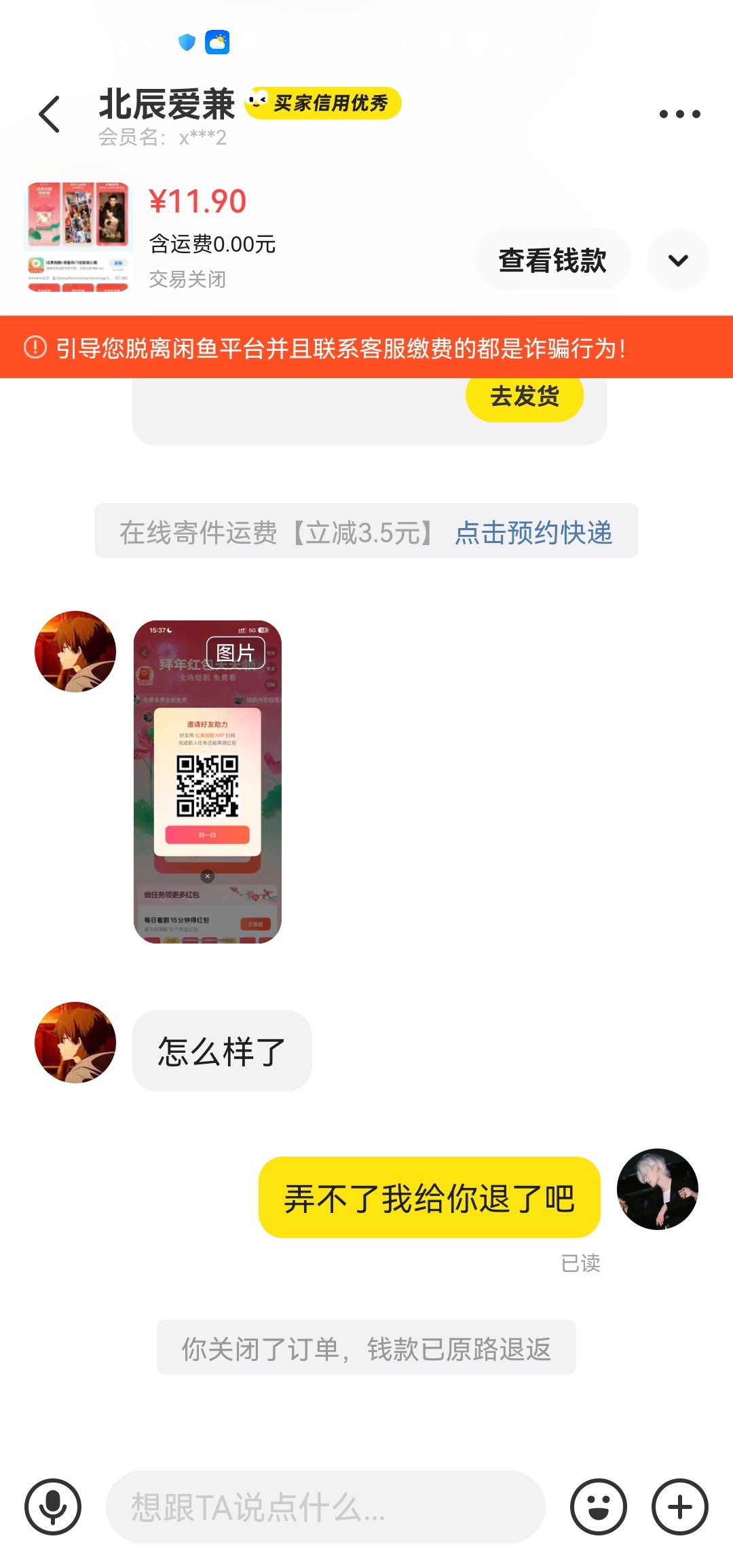Image resolution: width=733 pixels, height=1568 pixels.
Task: Open the ¥11.90 order product thumbnail
Action: click(x=79, y=236)
